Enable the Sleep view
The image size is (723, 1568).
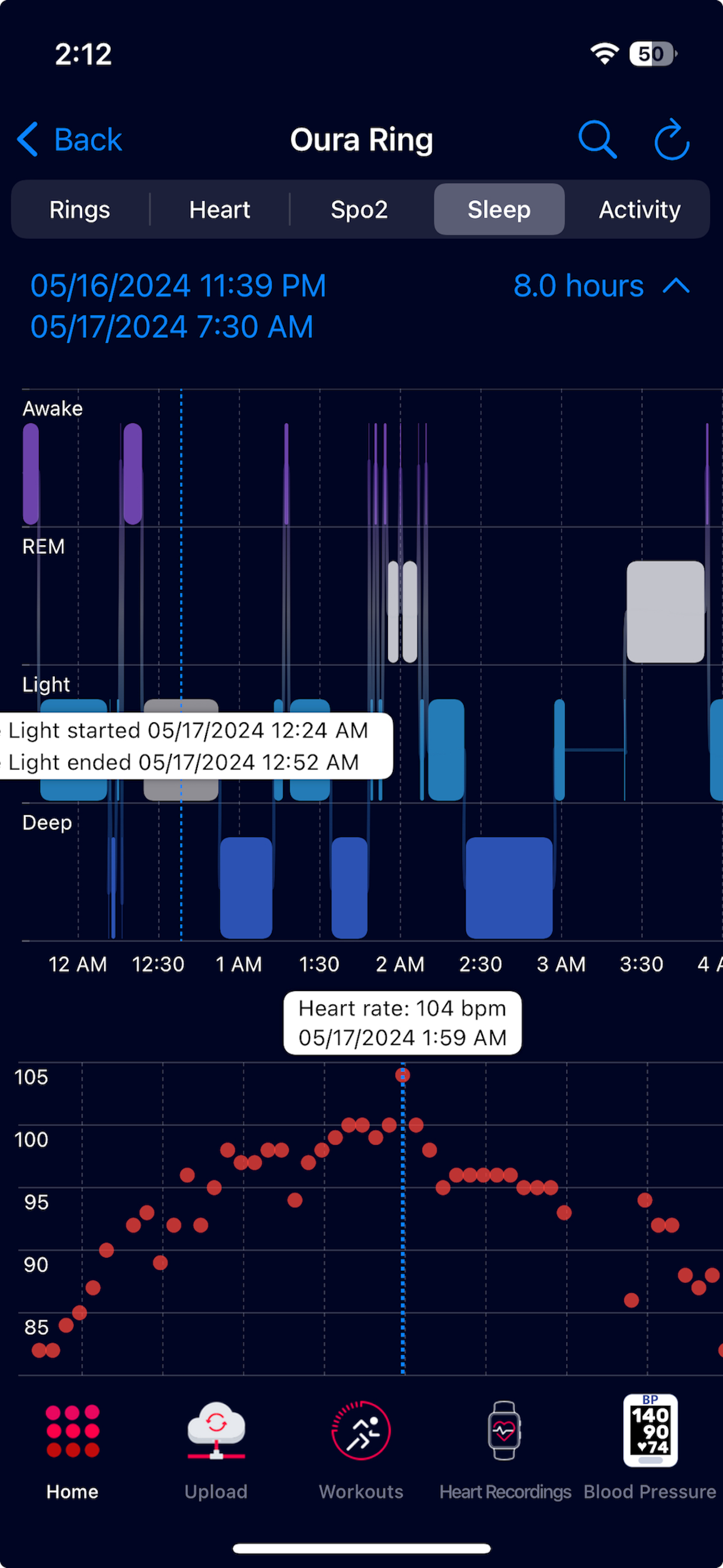498,209
